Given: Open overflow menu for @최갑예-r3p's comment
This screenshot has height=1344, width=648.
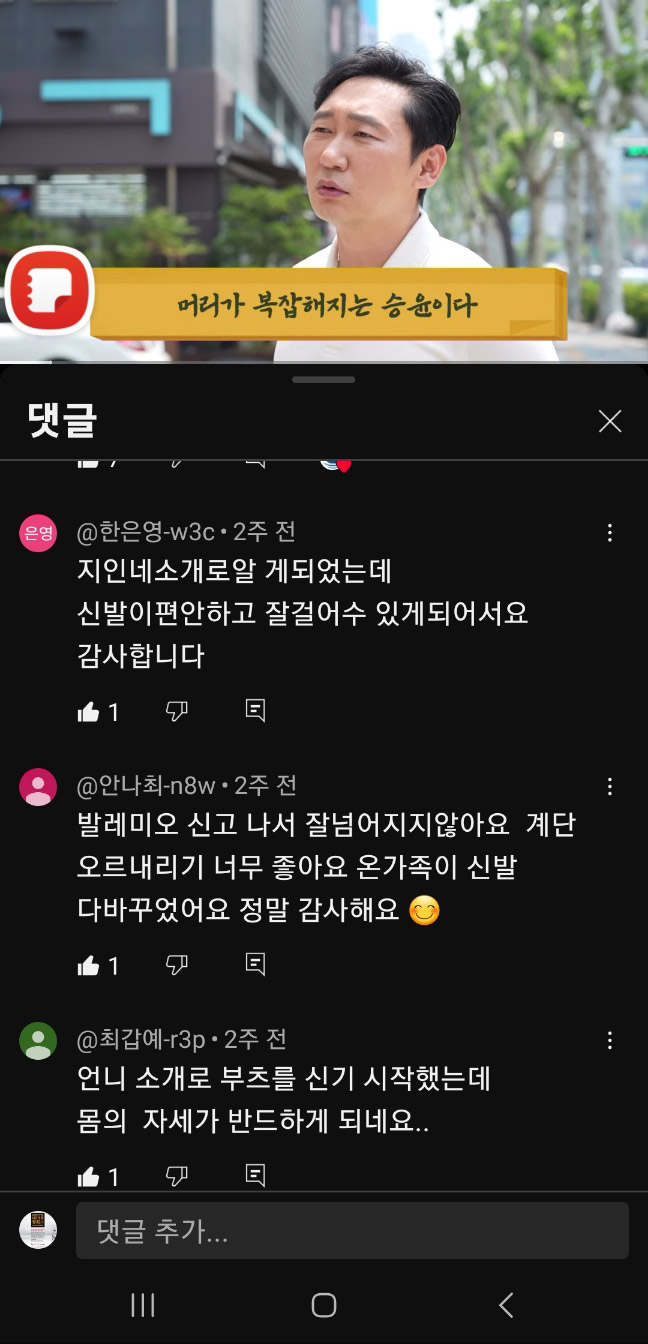Looking at the screenshot, I should 610,1041.
